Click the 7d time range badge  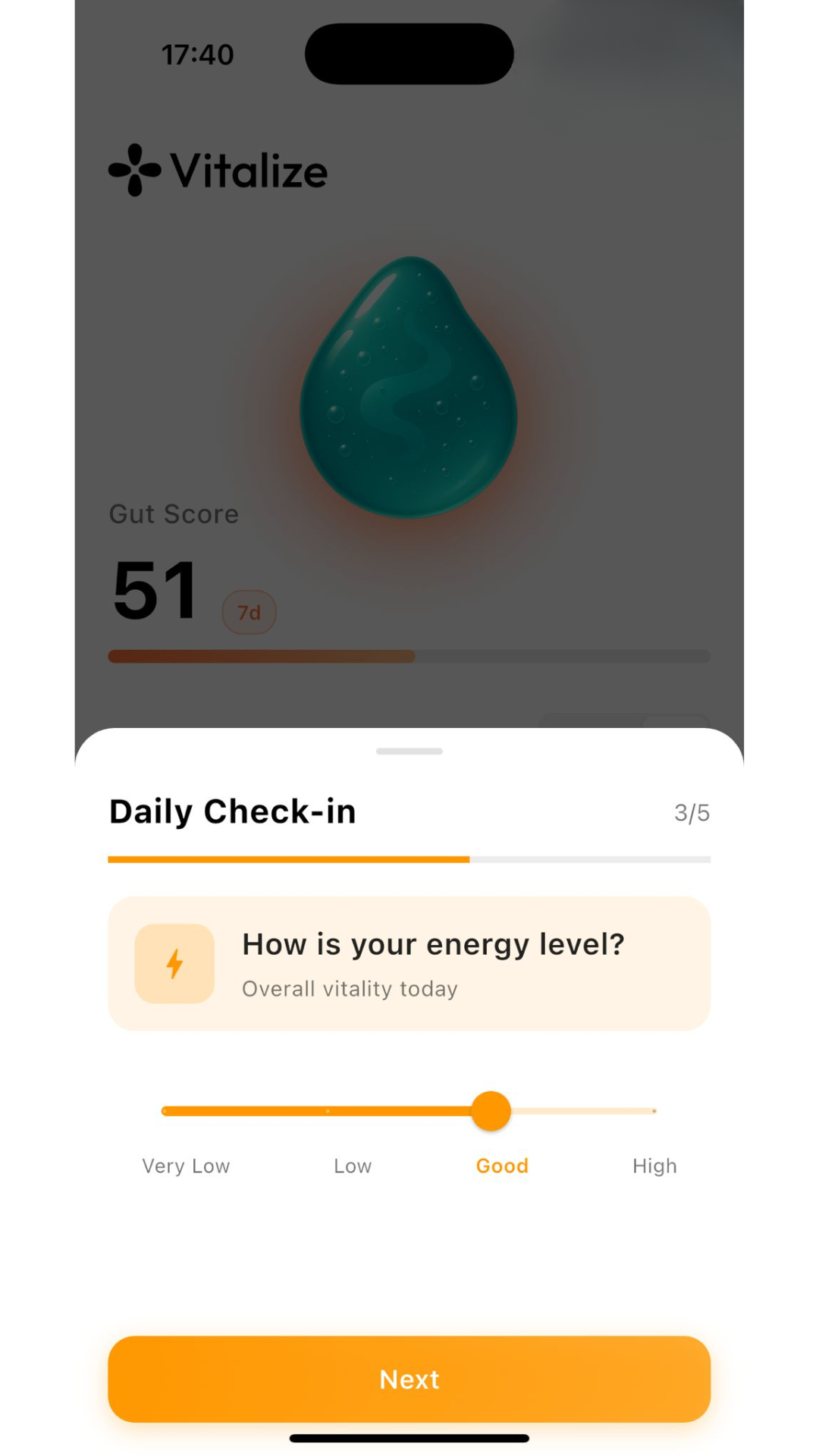click(249, 612)
